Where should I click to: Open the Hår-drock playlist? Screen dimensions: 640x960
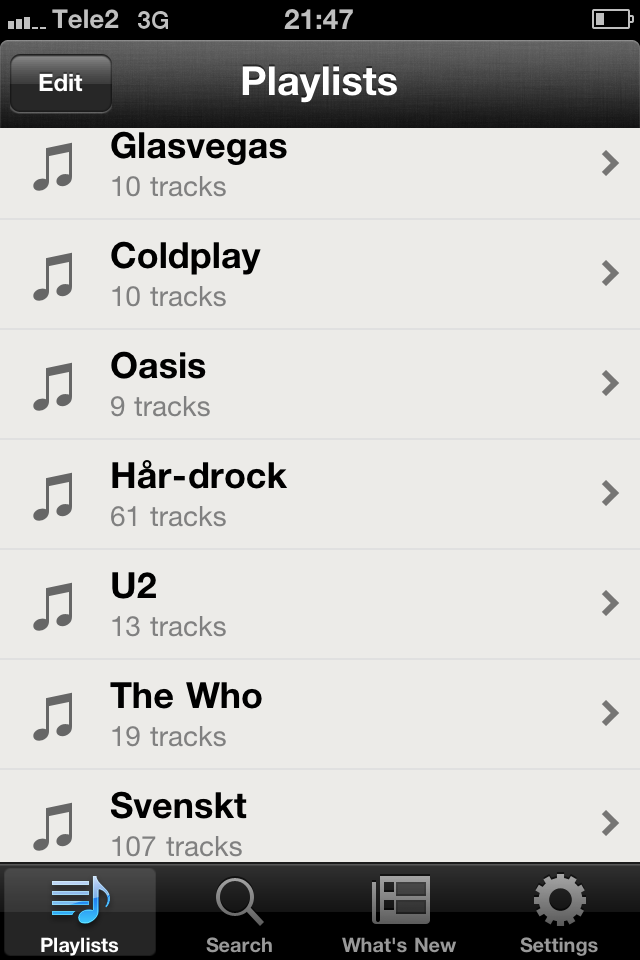pyautogui.click(x=320, y=495)
